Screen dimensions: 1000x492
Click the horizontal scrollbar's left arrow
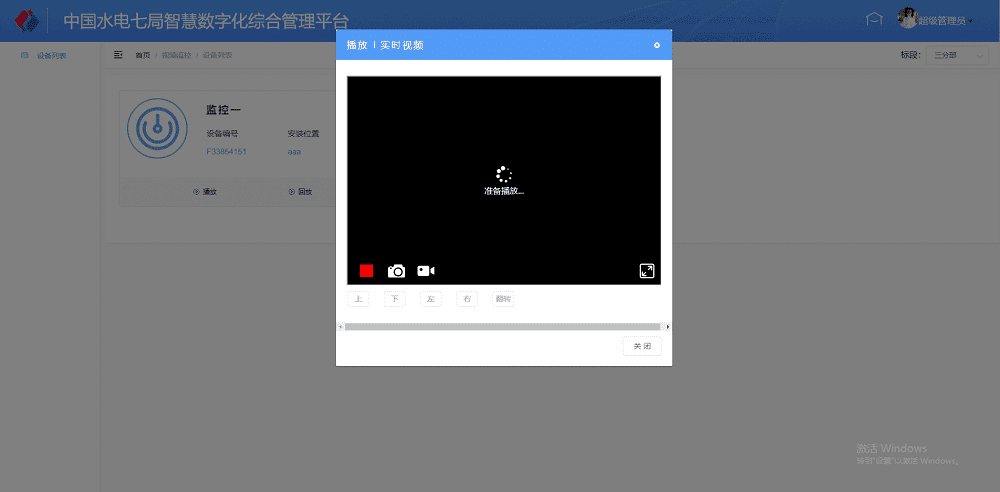pos(340,327)
